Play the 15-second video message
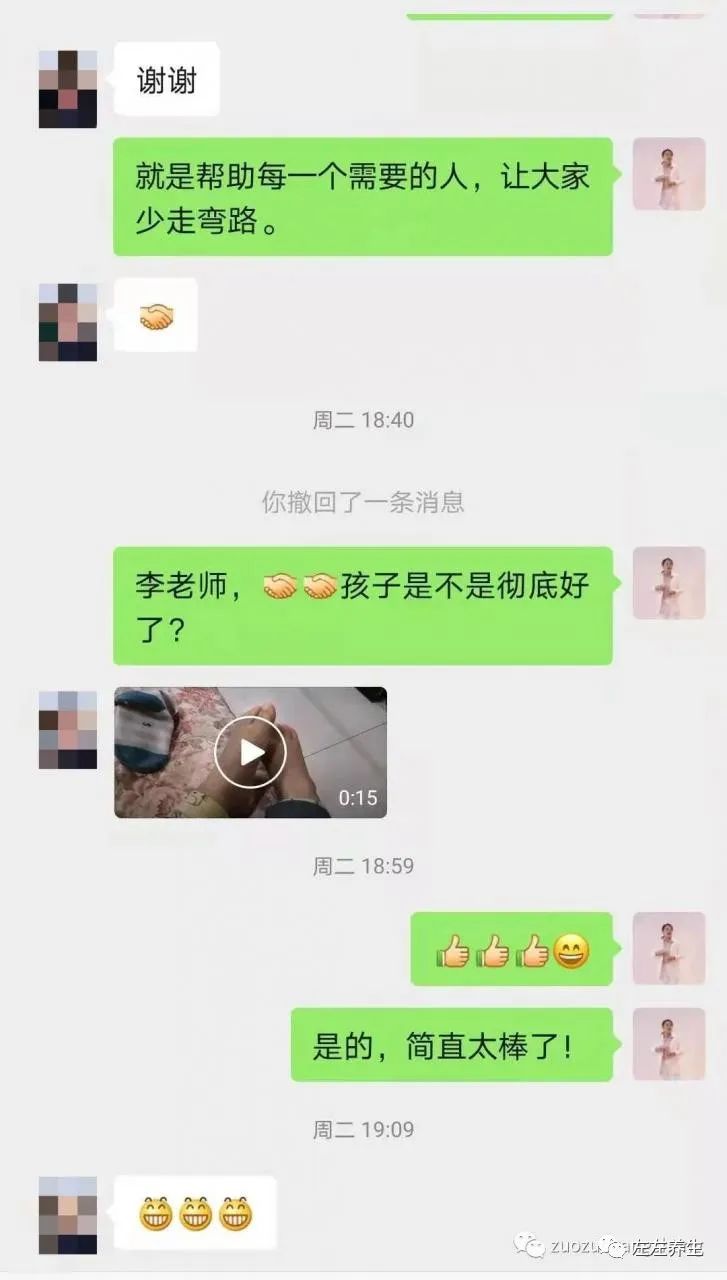The image size is (727, 1280). 251,753
